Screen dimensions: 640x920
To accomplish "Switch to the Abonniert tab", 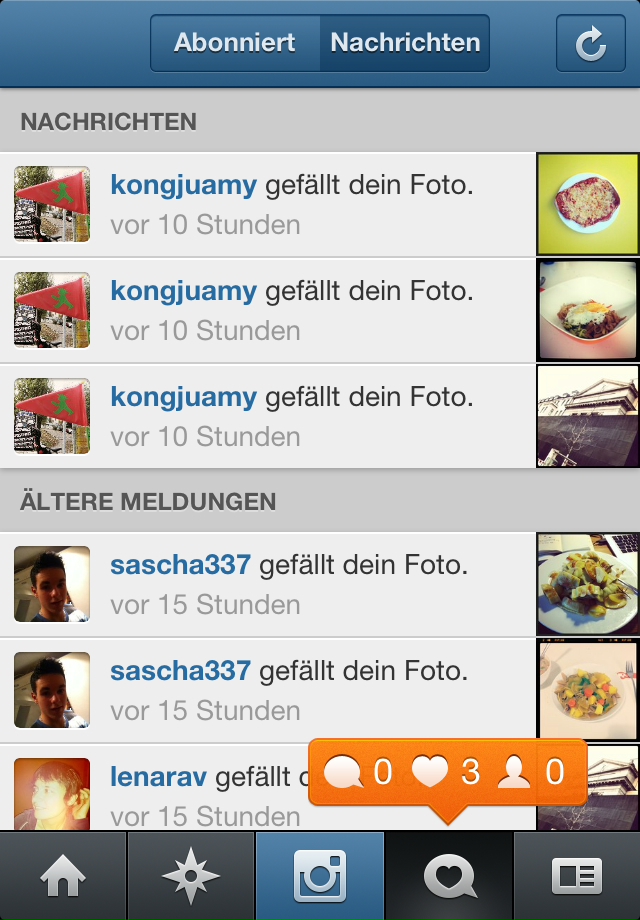I will tap(235, 43).
